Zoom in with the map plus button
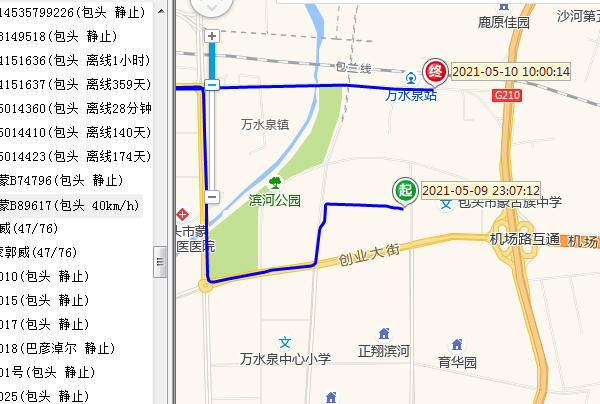The image size is (600, 404). [212, 36]
